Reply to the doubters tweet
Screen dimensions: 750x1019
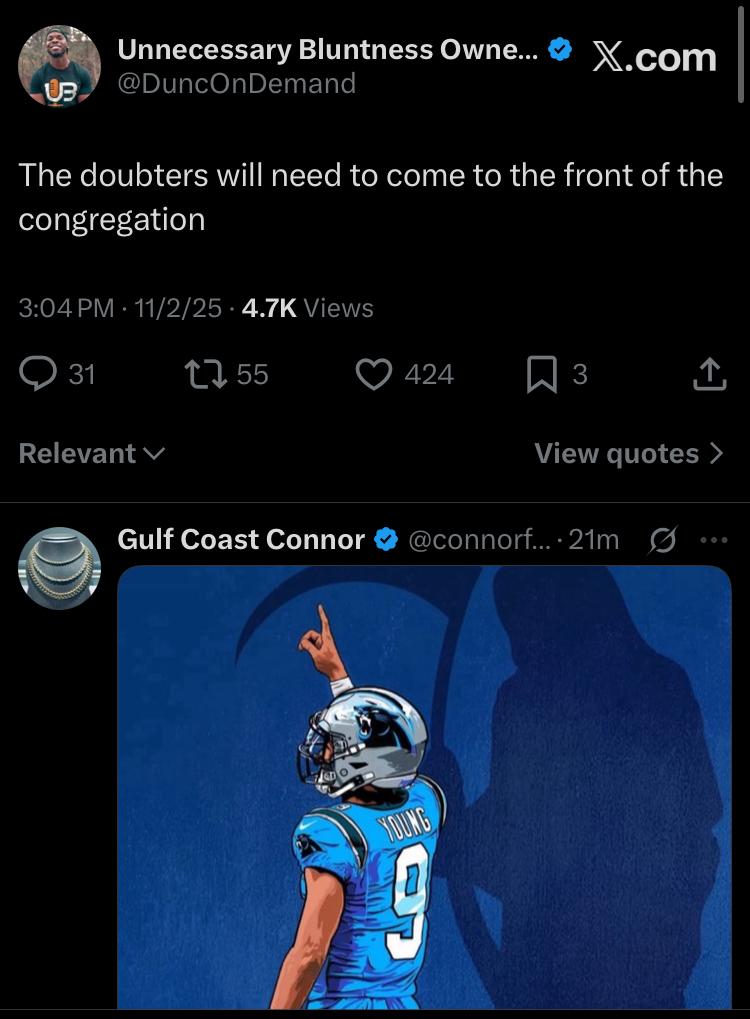coord(38,374)
